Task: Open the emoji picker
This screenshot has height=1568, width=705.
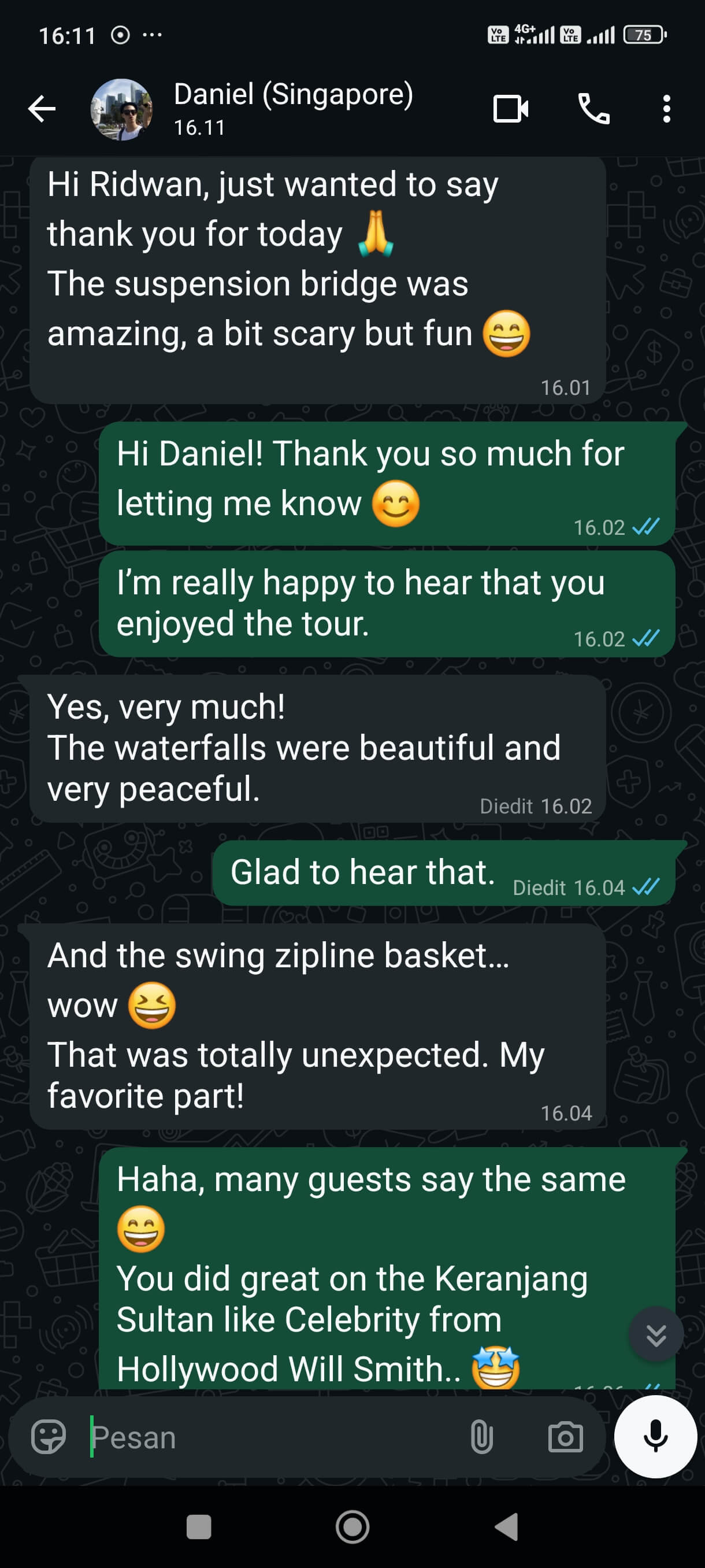Action: point(48,1437)
